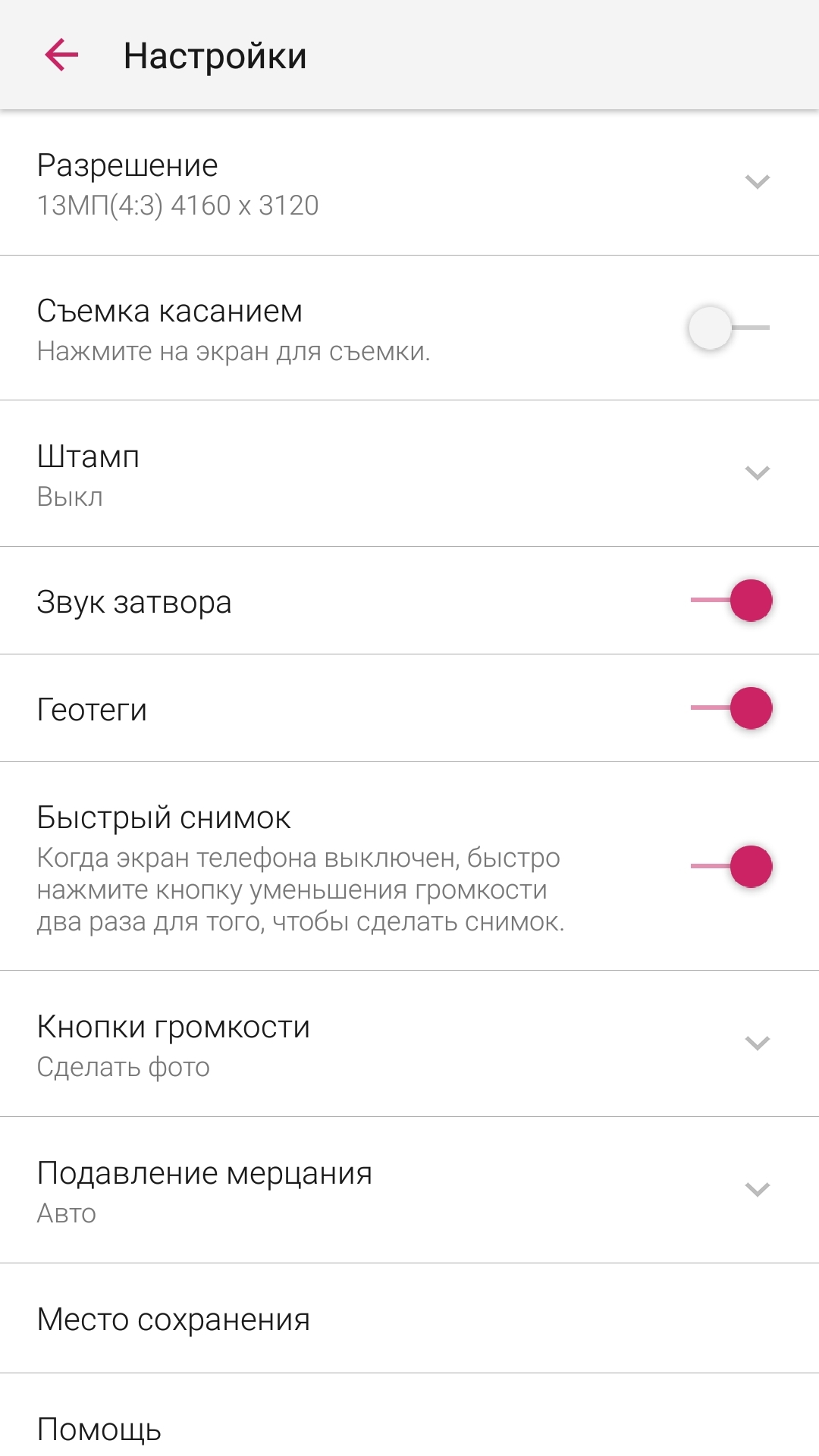
Task: Tap the Настройки title text
Action: [x=215, y=55]
